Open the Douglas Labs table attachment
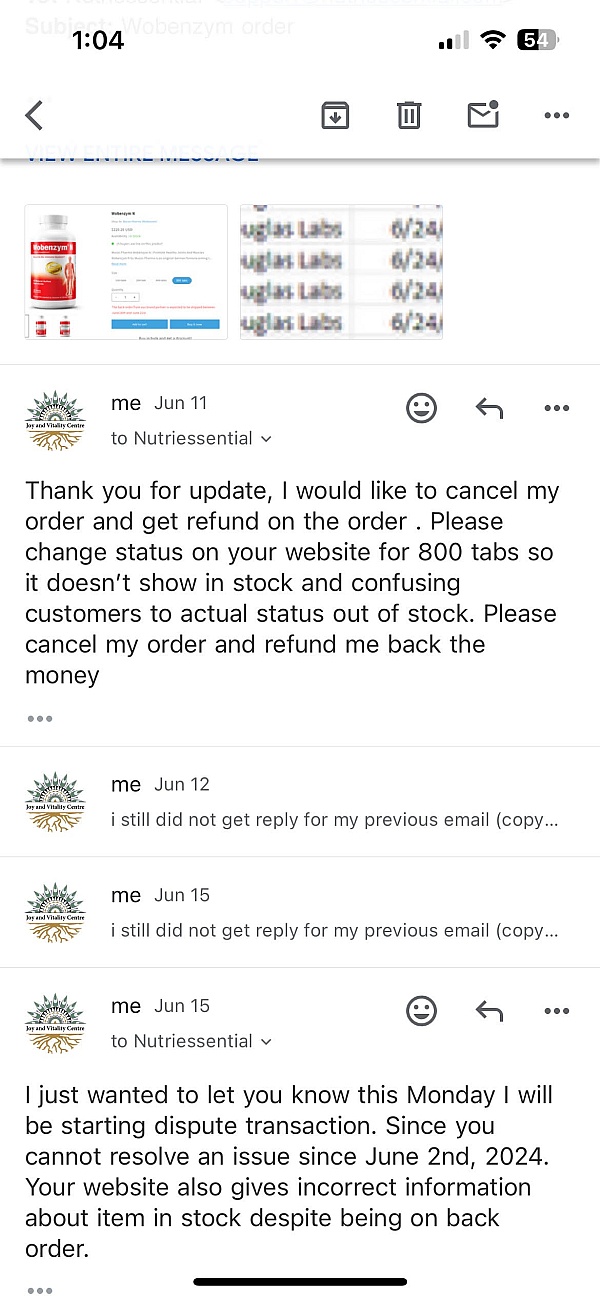The width and height of the screenshot is (600, 1298). pyautogui.click(x=341, y=272)
